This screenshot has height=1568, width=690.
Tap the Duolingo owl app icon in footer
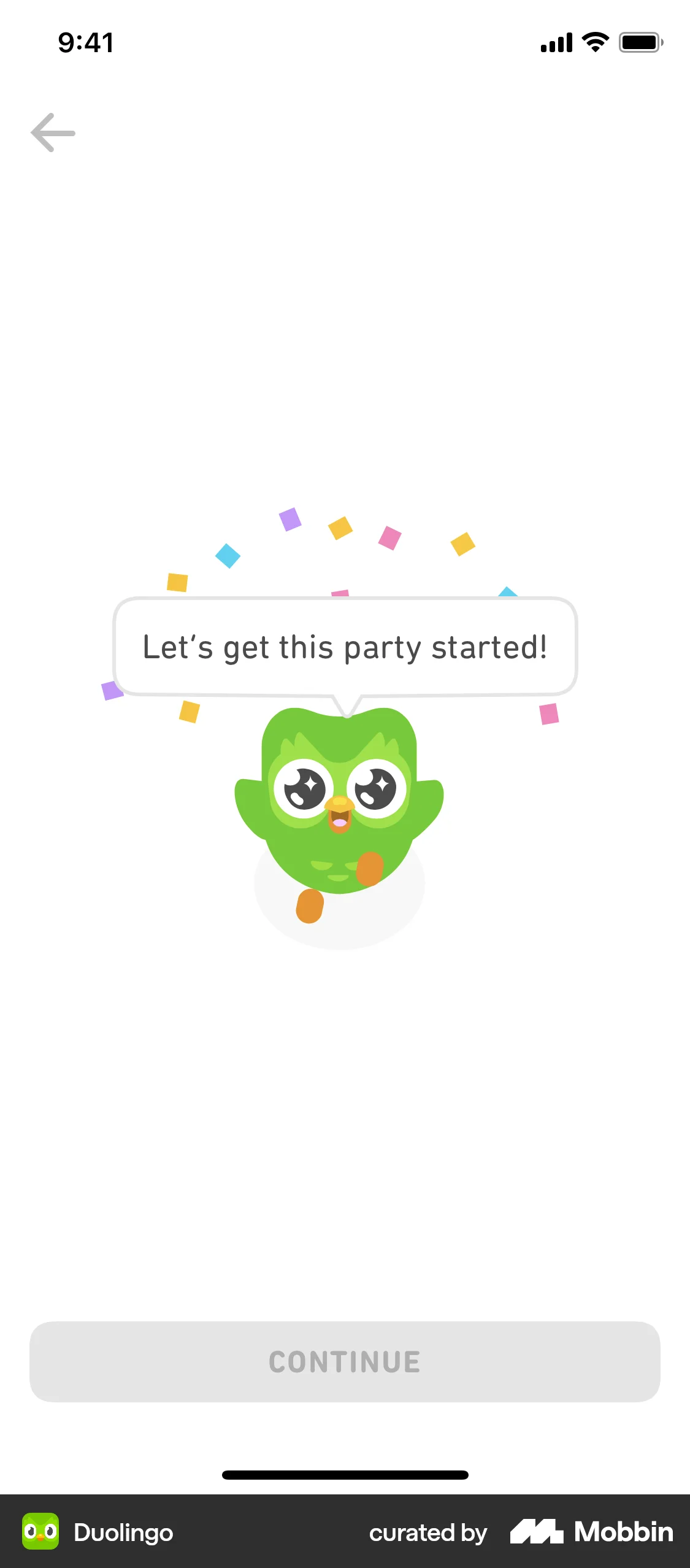click(x=41, y=1532)
